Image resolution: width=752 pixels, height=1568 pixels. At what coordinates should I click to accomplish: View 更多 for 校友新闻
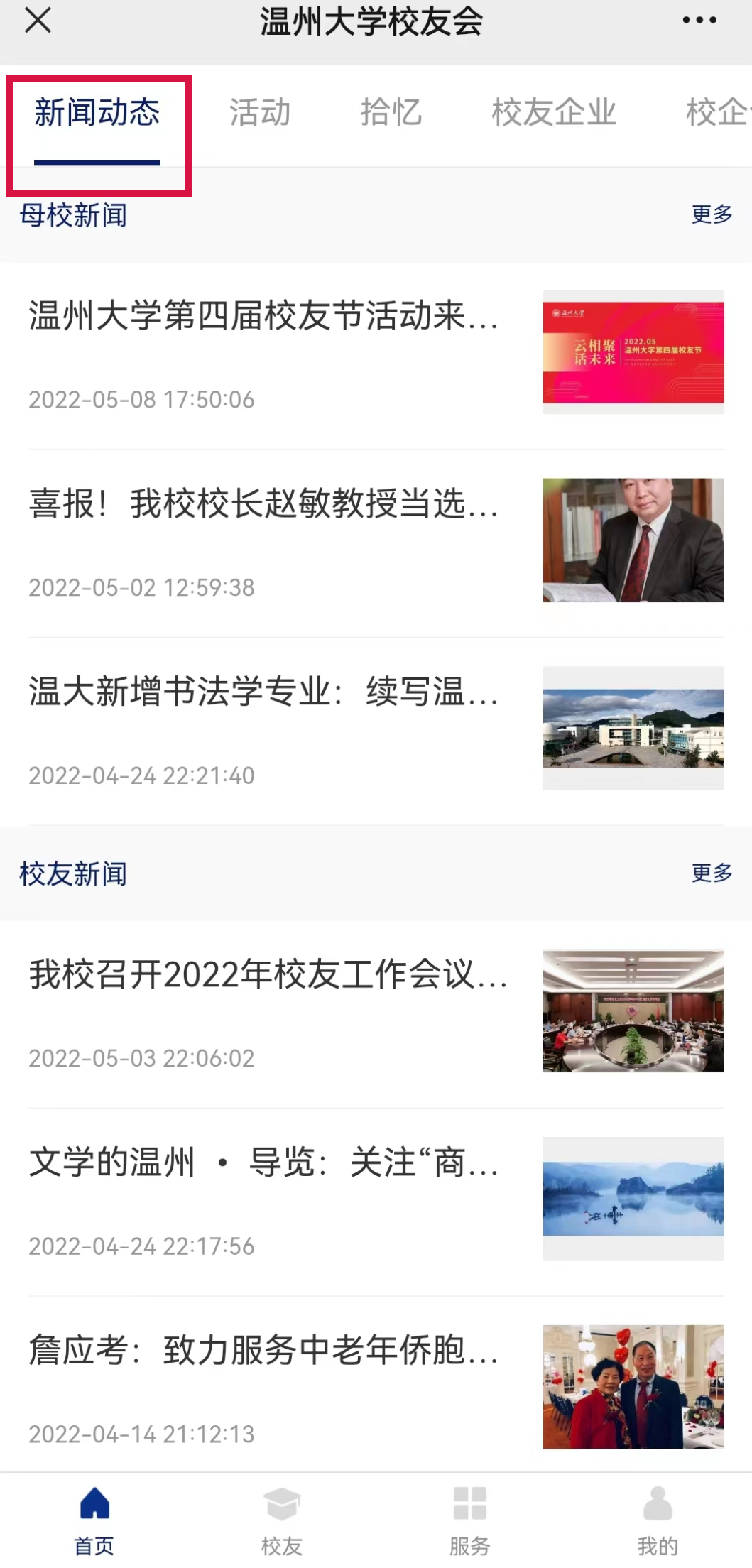[712, 873]
